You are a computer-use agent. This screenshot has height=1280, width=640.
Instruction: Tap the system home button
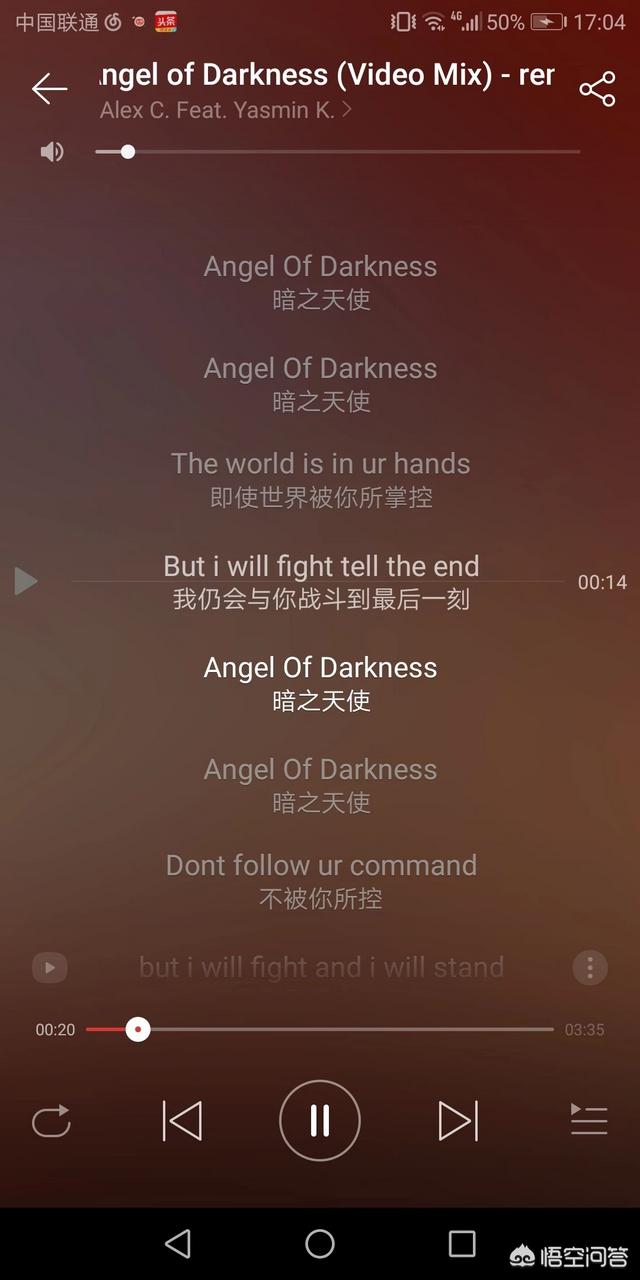click(x=320, y=1243)
